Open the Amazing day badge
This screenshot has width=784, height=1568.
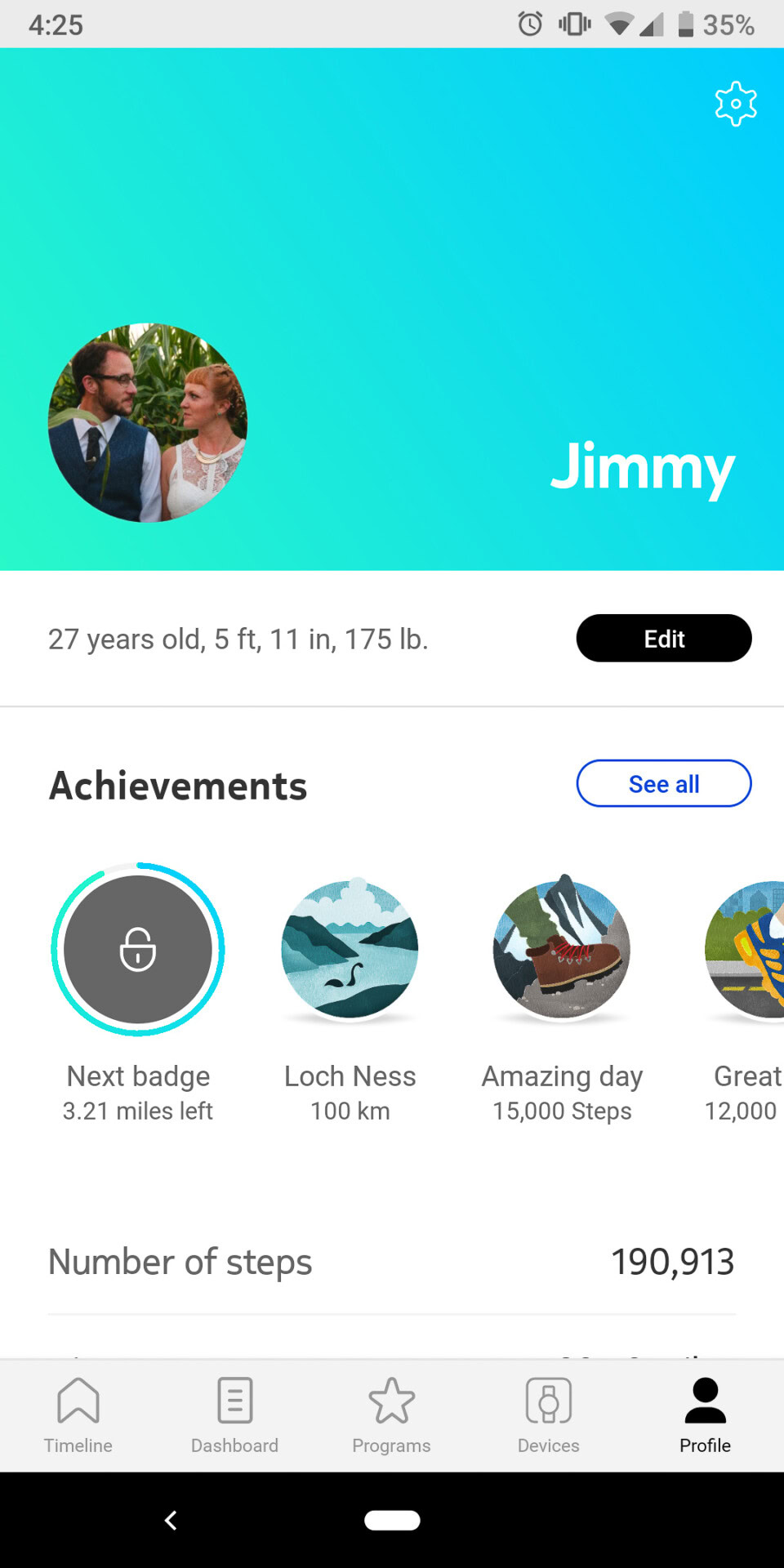(562, 949)
